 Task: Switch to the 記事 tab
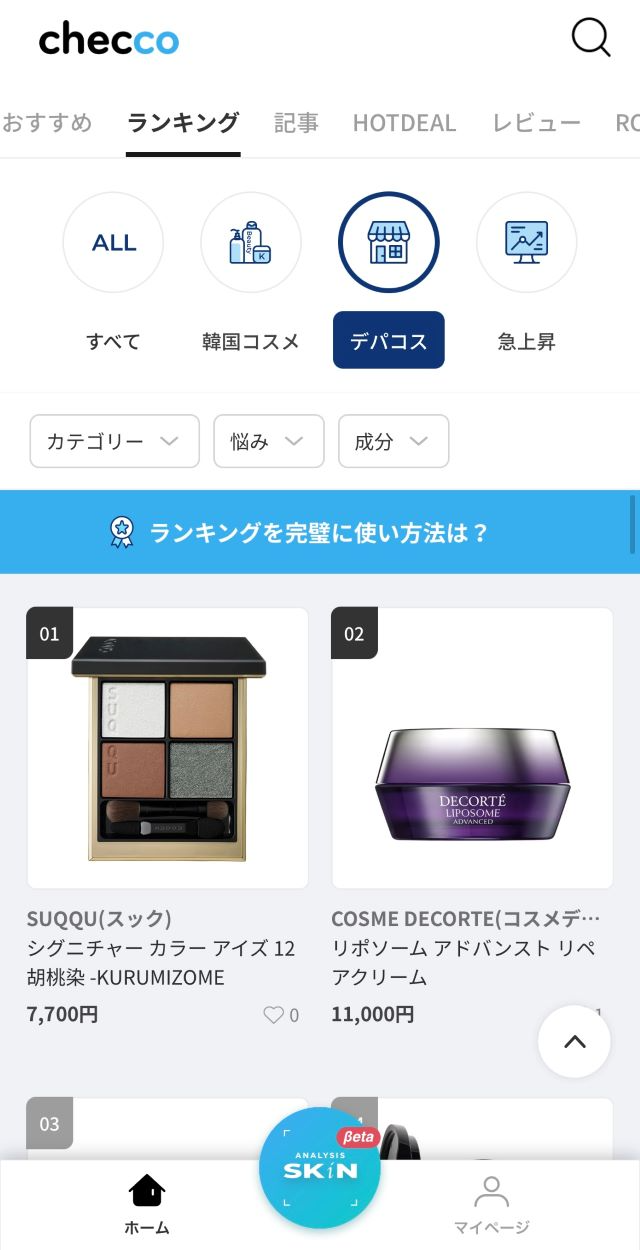(x=296, y=123)
